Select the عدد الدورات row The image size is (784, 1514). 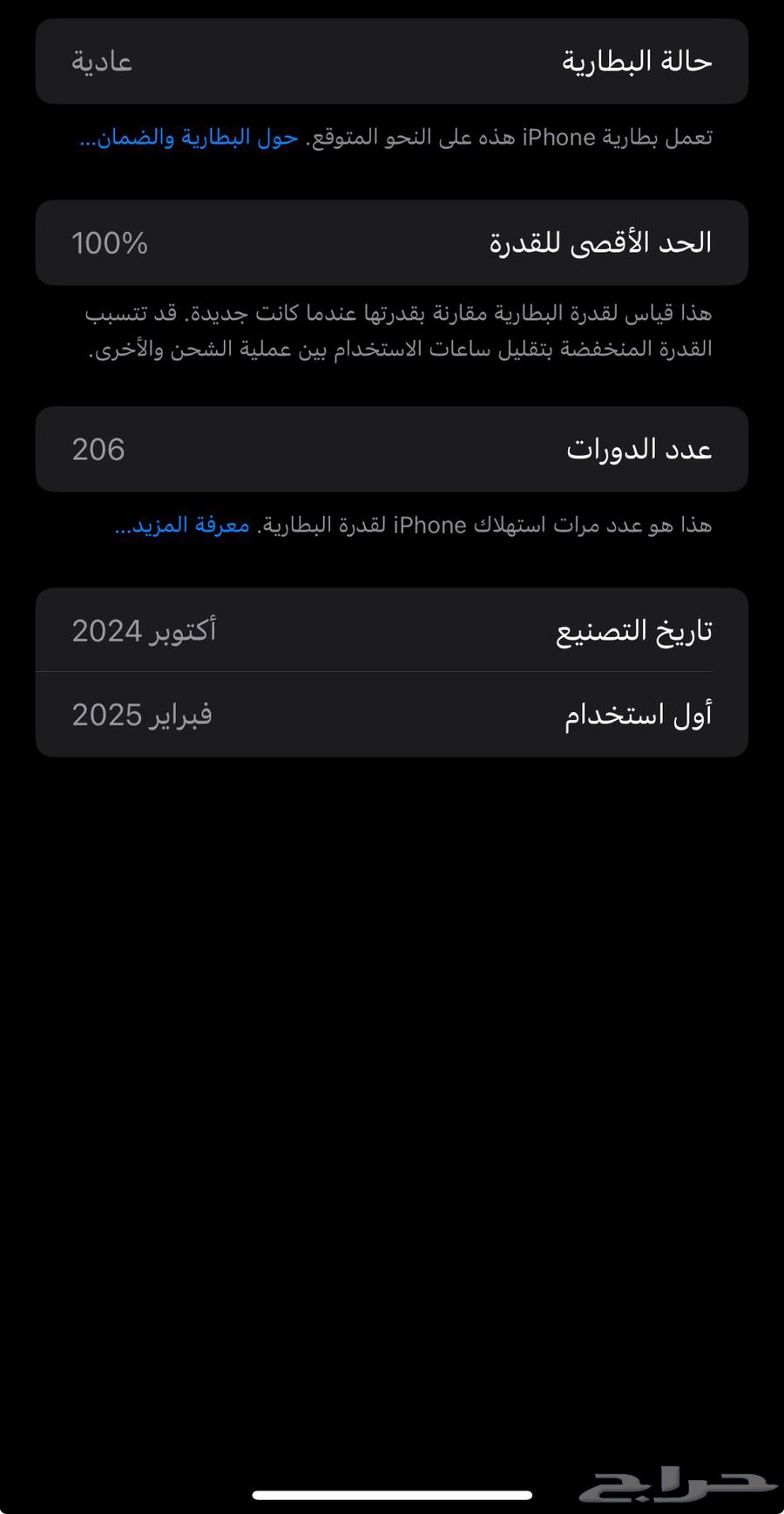click(x=392, y=449)
